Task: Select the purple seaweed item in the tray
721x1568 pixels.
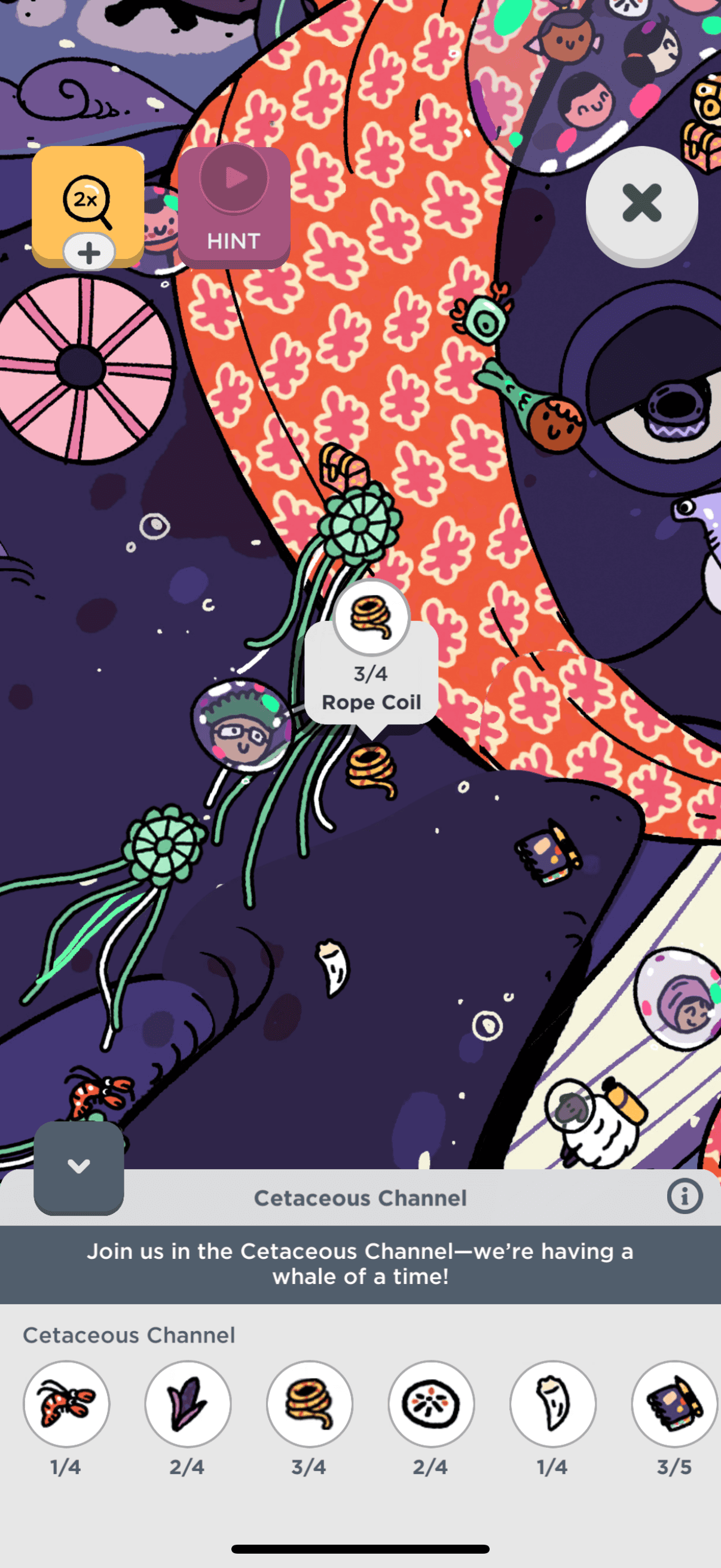Action: tap(188, 1403)
